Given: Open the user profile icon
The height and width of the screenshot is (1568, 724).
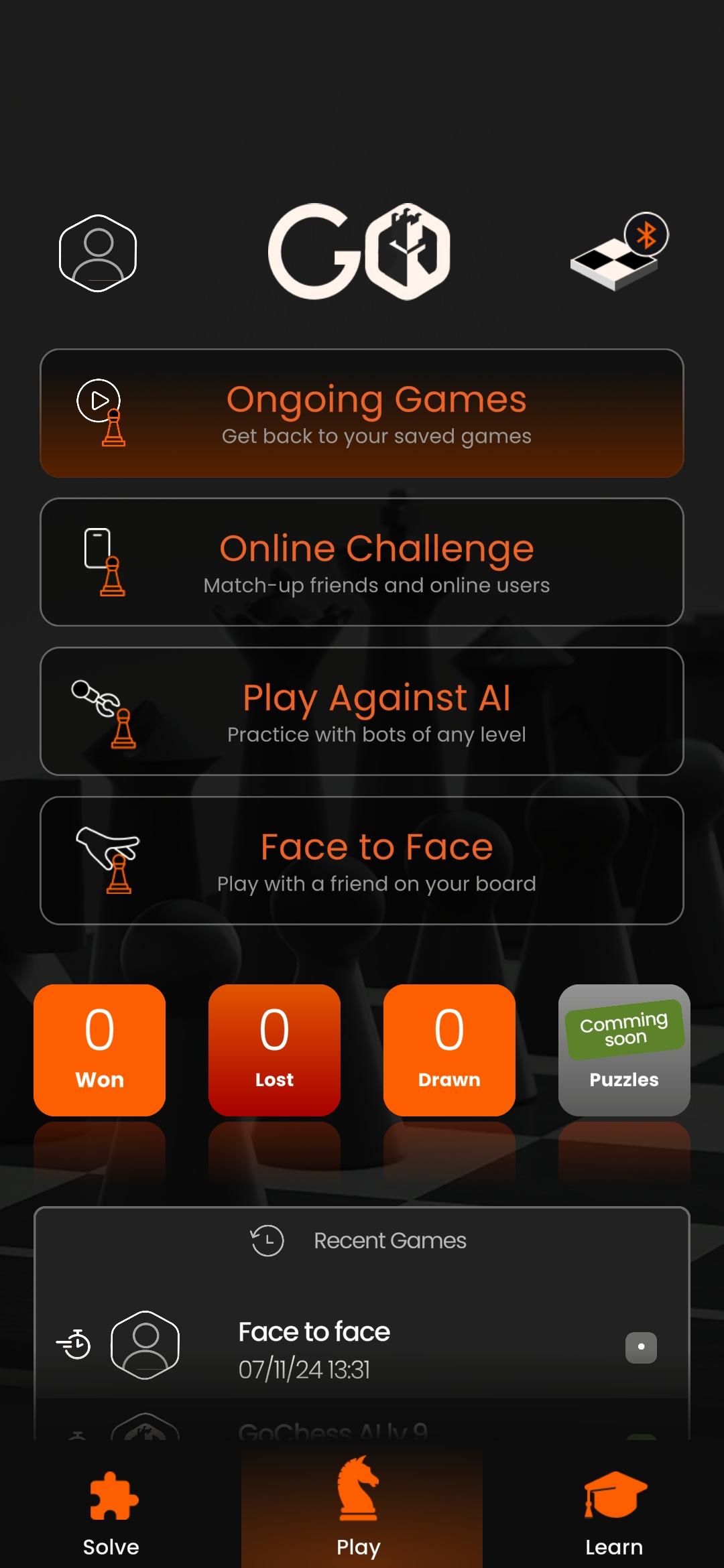Looking at the screenshot, I should point(98,253).
